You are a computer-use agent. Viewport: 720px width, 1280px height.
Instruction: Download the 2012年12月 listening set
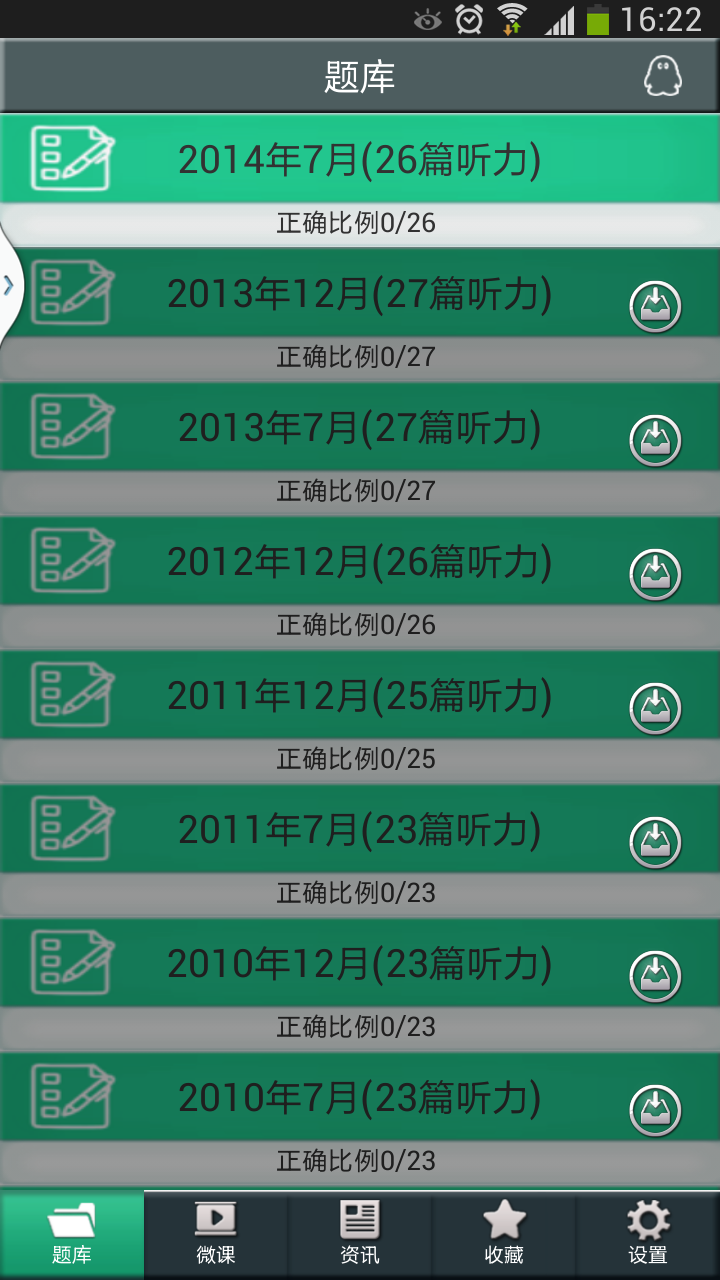pyautogui.click(x=655, y=575)
